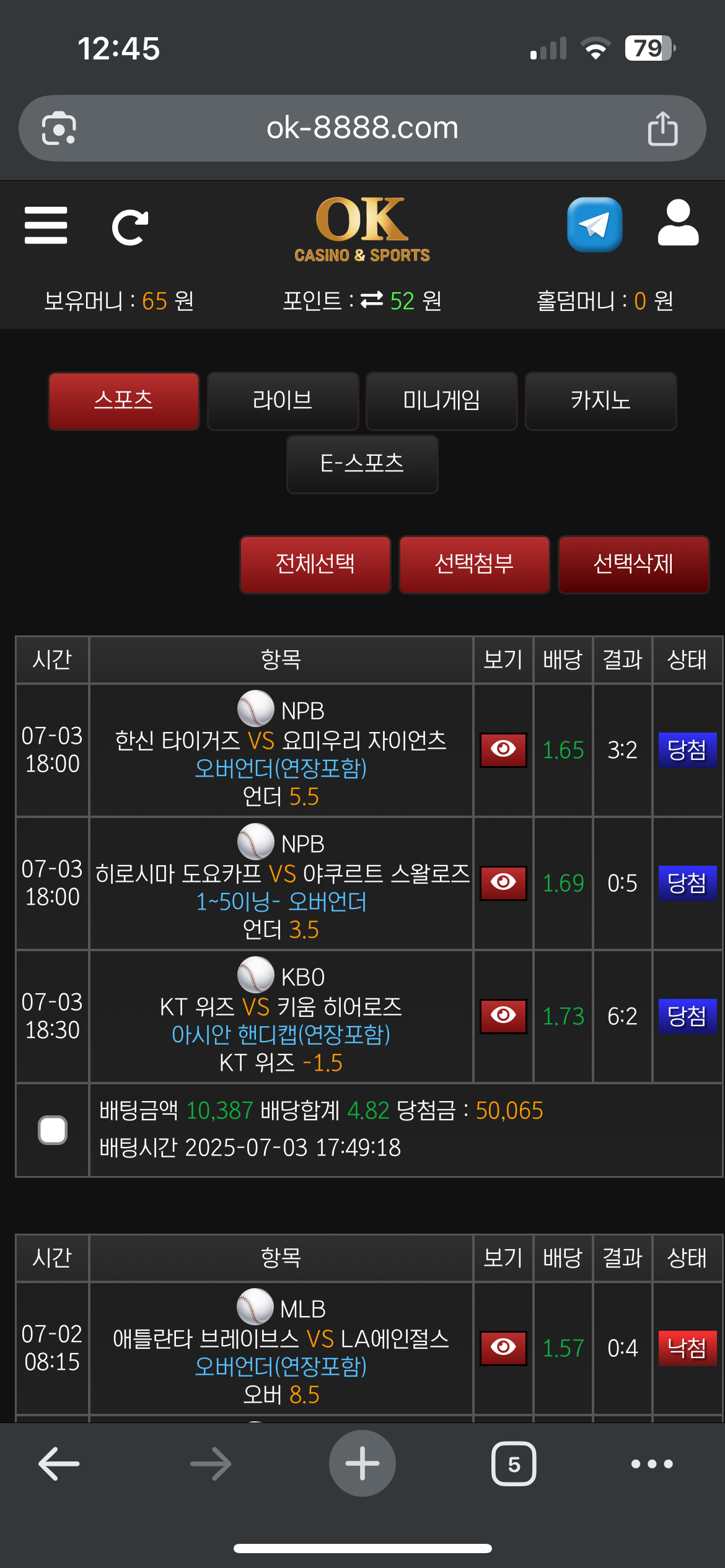
Task: View details for KT 위즈 match
Action: [503, 1016]
